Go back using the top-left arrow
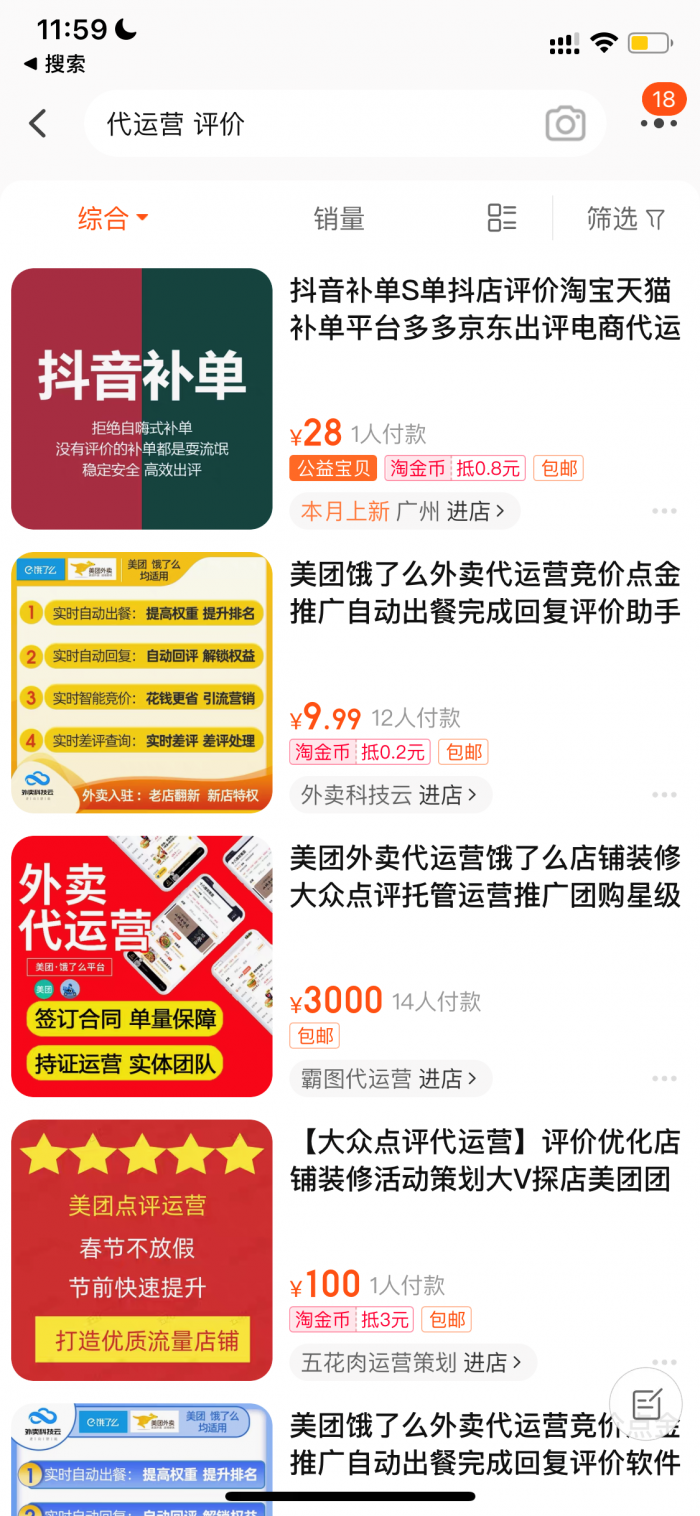 pos(38,124)
